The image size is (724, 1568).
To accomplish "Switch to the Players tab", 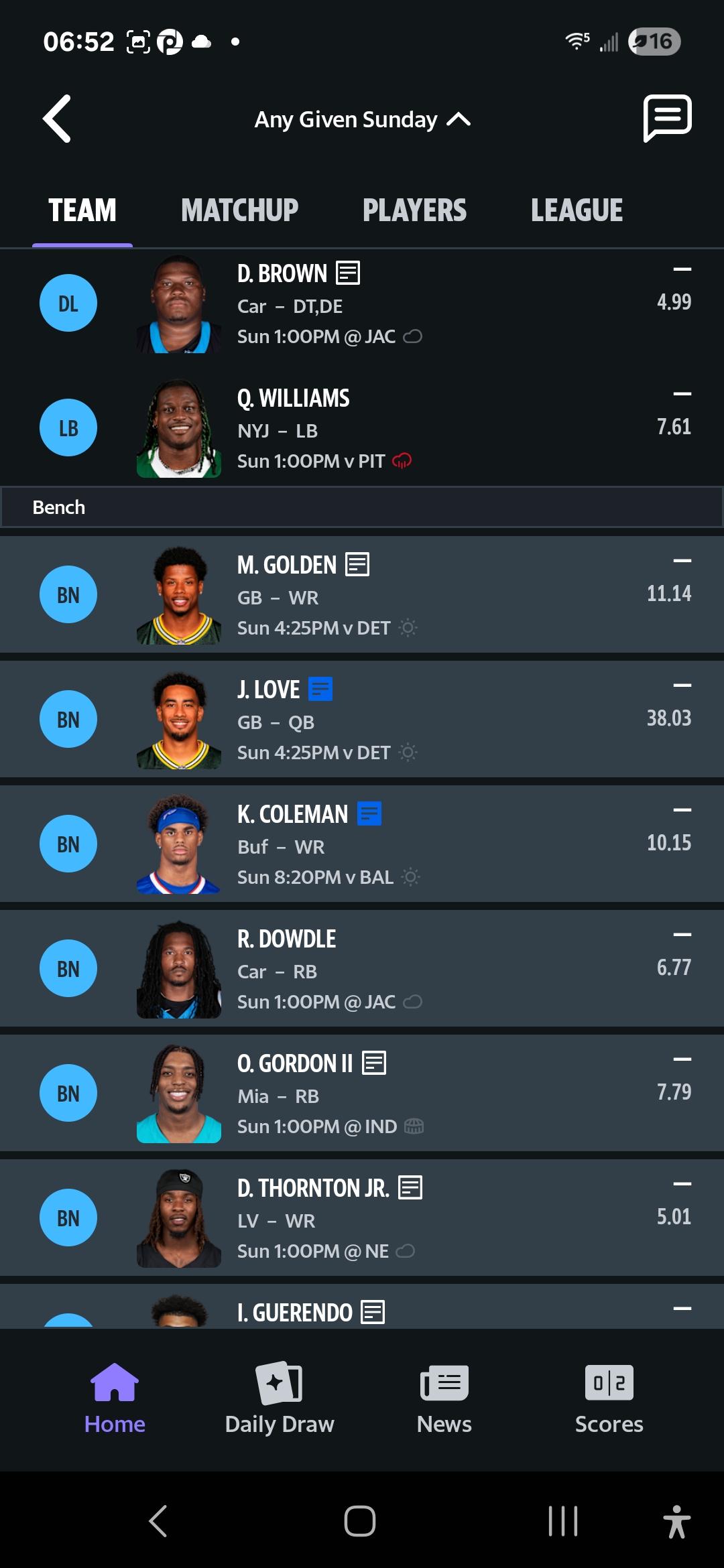I will [414, 210].
